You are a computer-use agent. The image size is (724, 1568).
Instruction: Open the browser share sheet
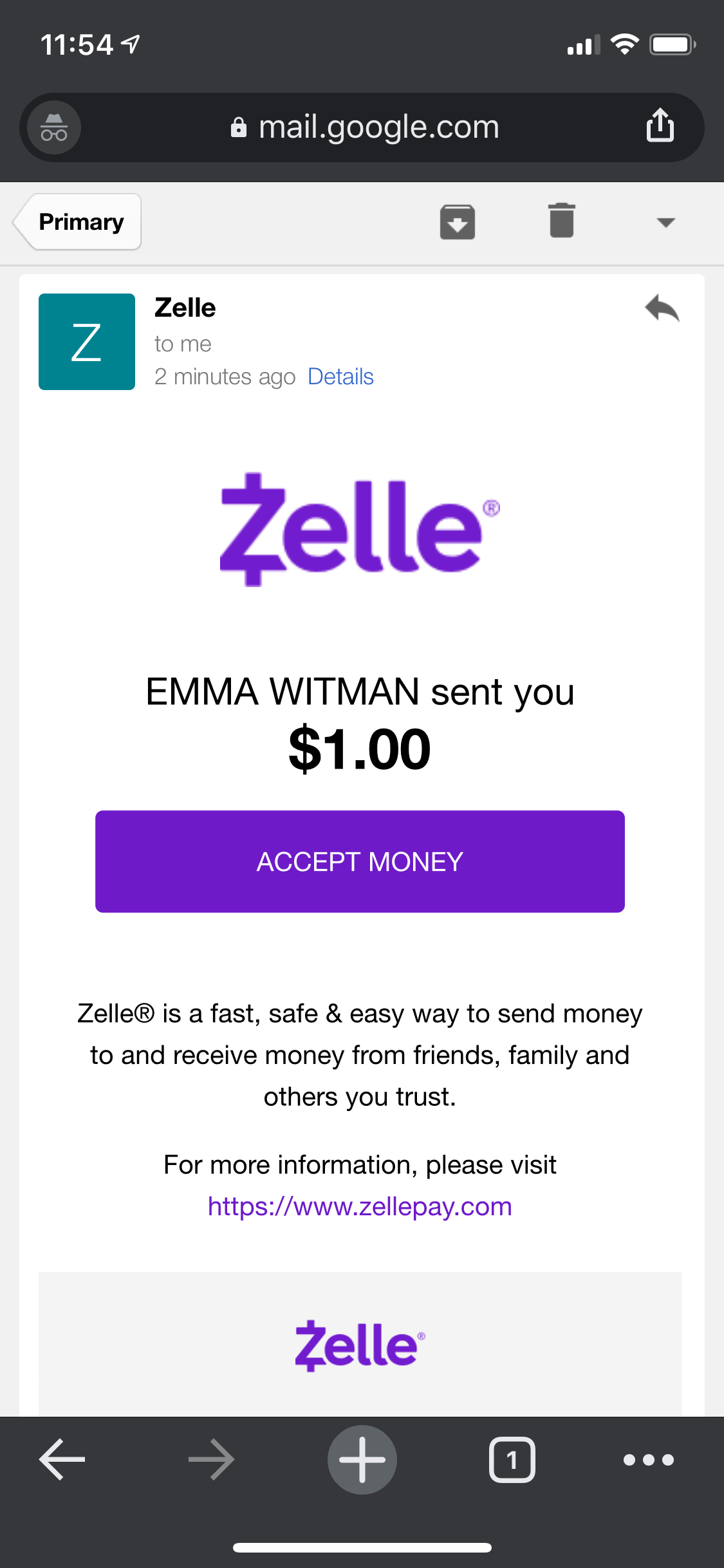[x=660, y=126]
